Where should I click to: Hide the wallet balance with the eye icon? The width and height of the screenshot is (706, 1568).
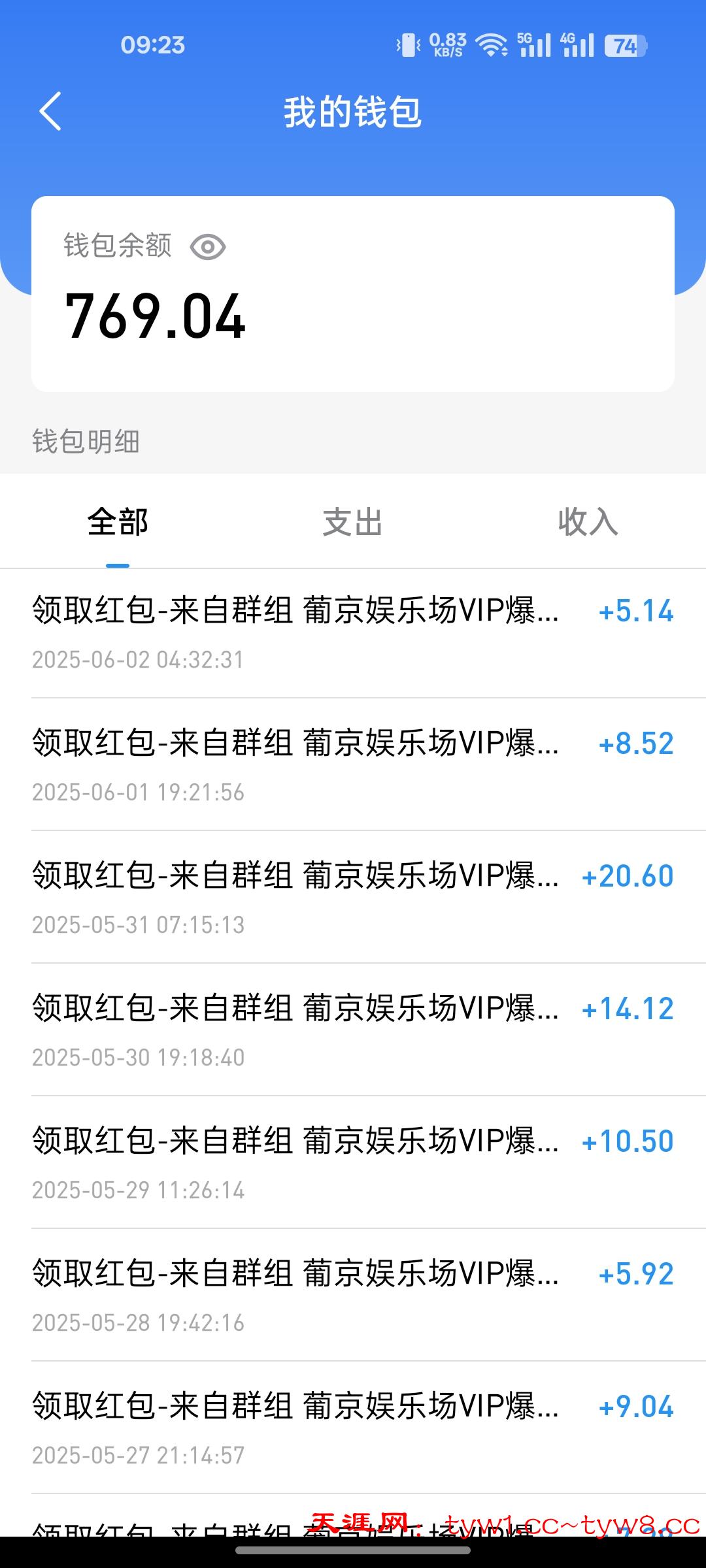click(208, 247)
